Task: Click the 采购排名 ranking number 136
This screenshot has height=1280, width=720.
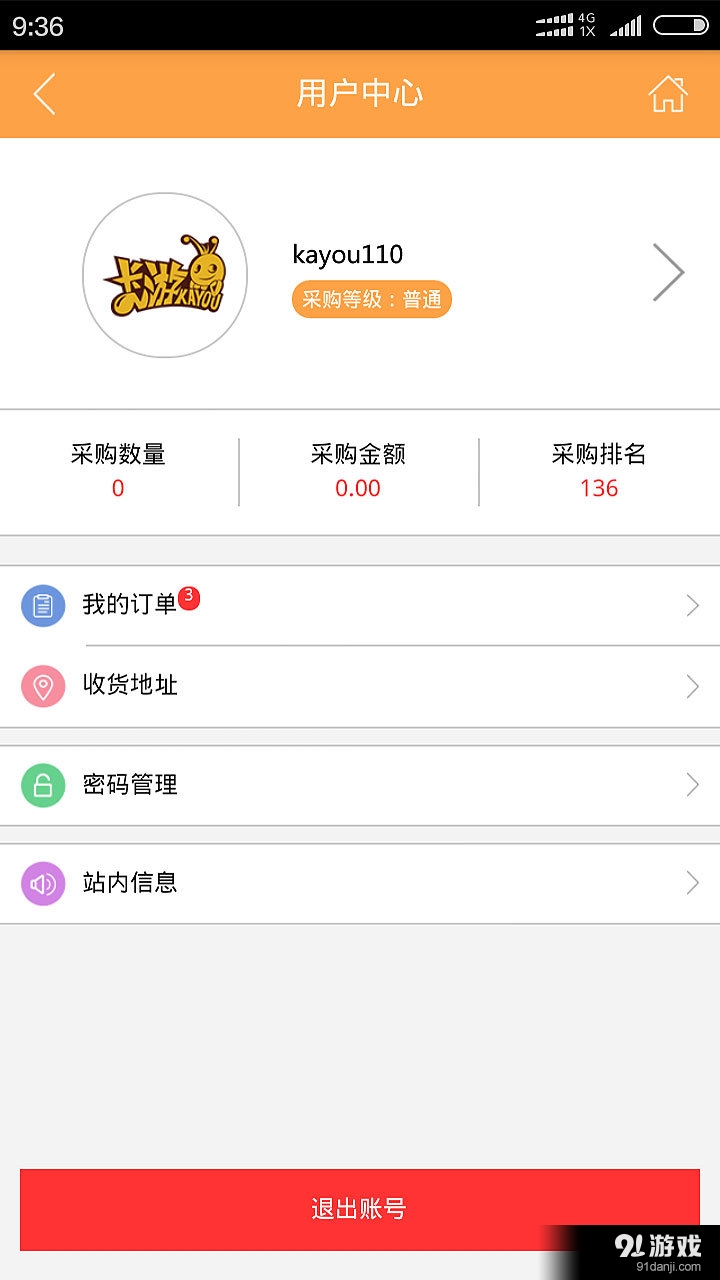Action: [598, 488]
